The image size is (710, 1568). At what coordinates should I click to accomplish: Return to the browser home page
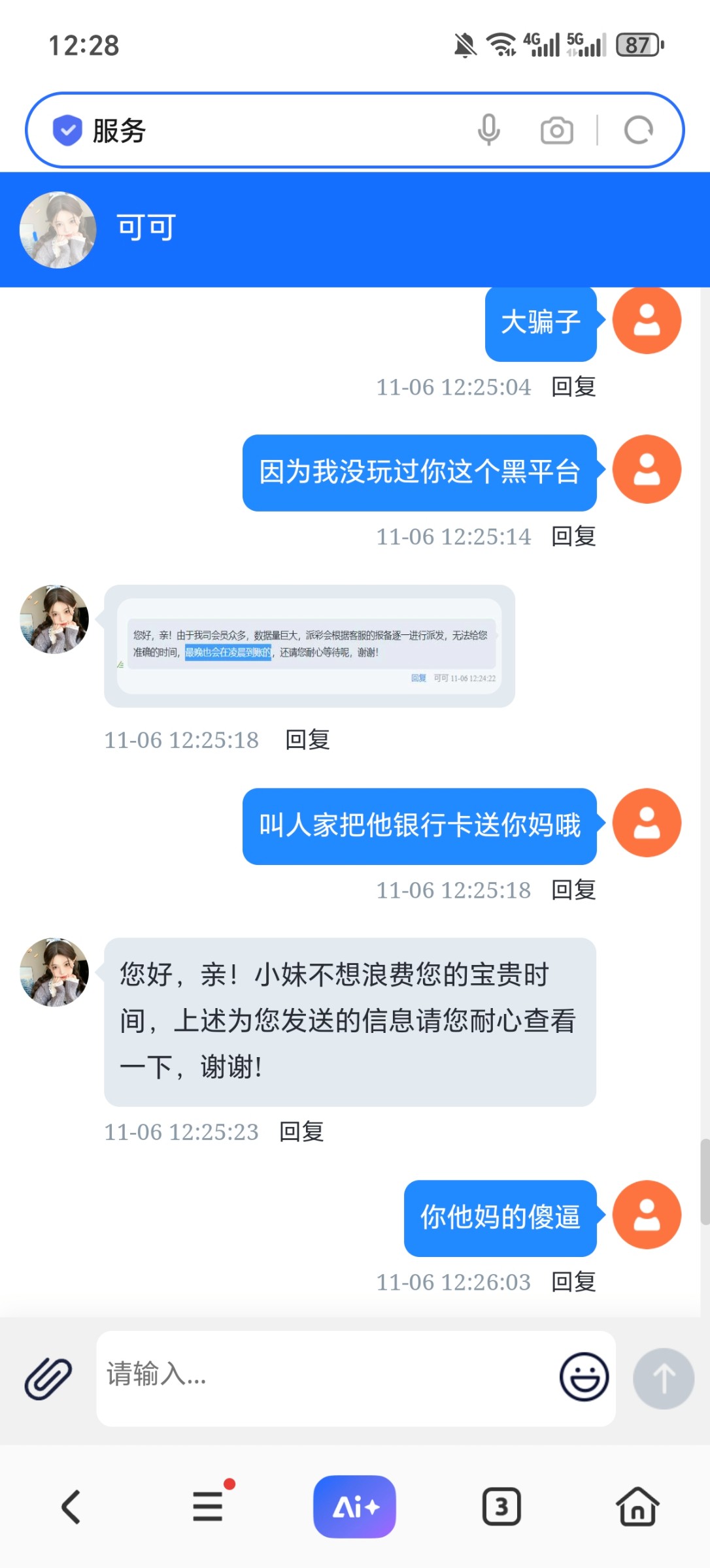pyautogui.click(x=637, y=1507)
